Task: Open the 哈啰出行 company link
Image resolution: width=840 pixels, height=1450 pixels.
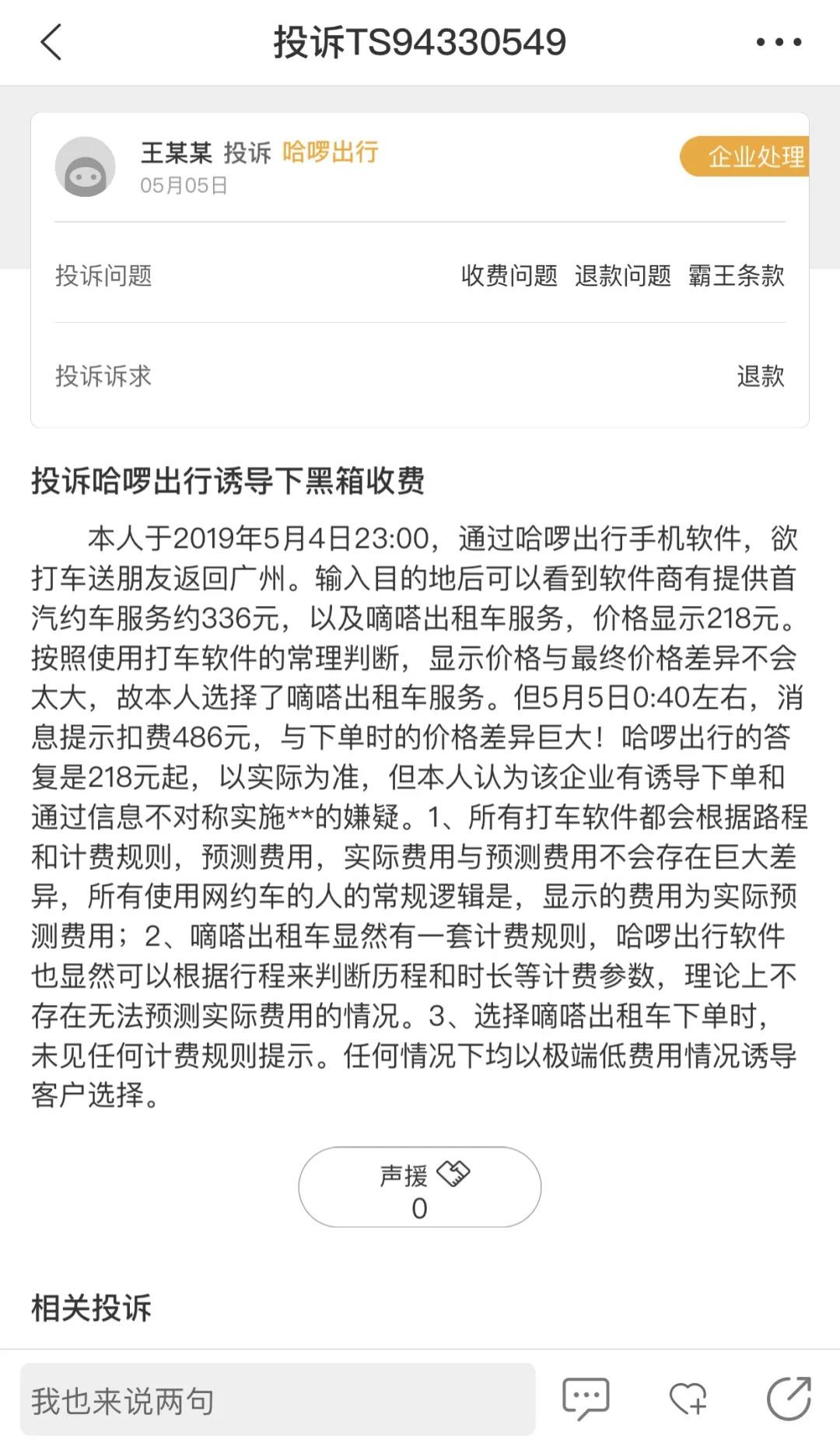Action: pyautogui.click(x=331, y=152)
